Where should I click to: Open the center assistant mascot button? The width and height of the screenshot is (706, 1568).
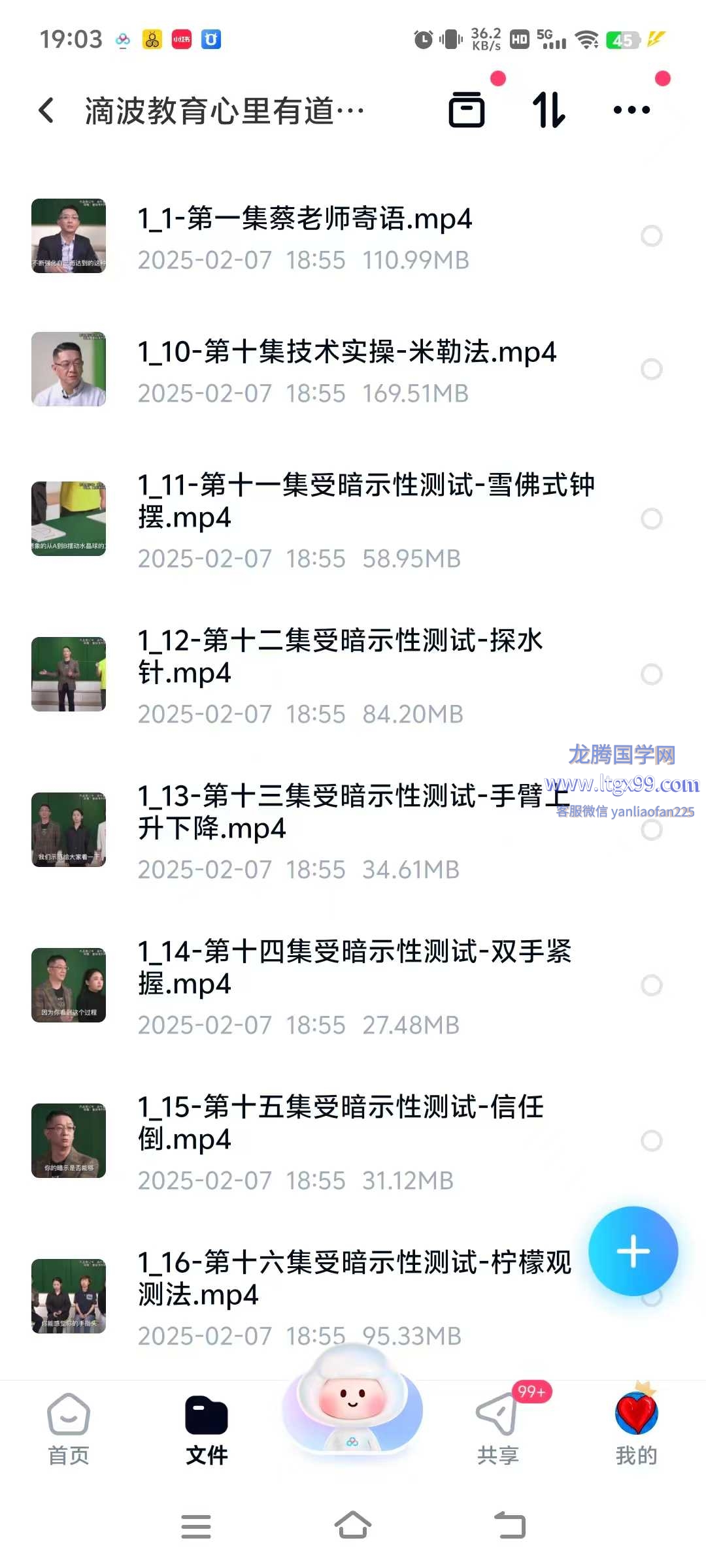(x=352, y=1405)
